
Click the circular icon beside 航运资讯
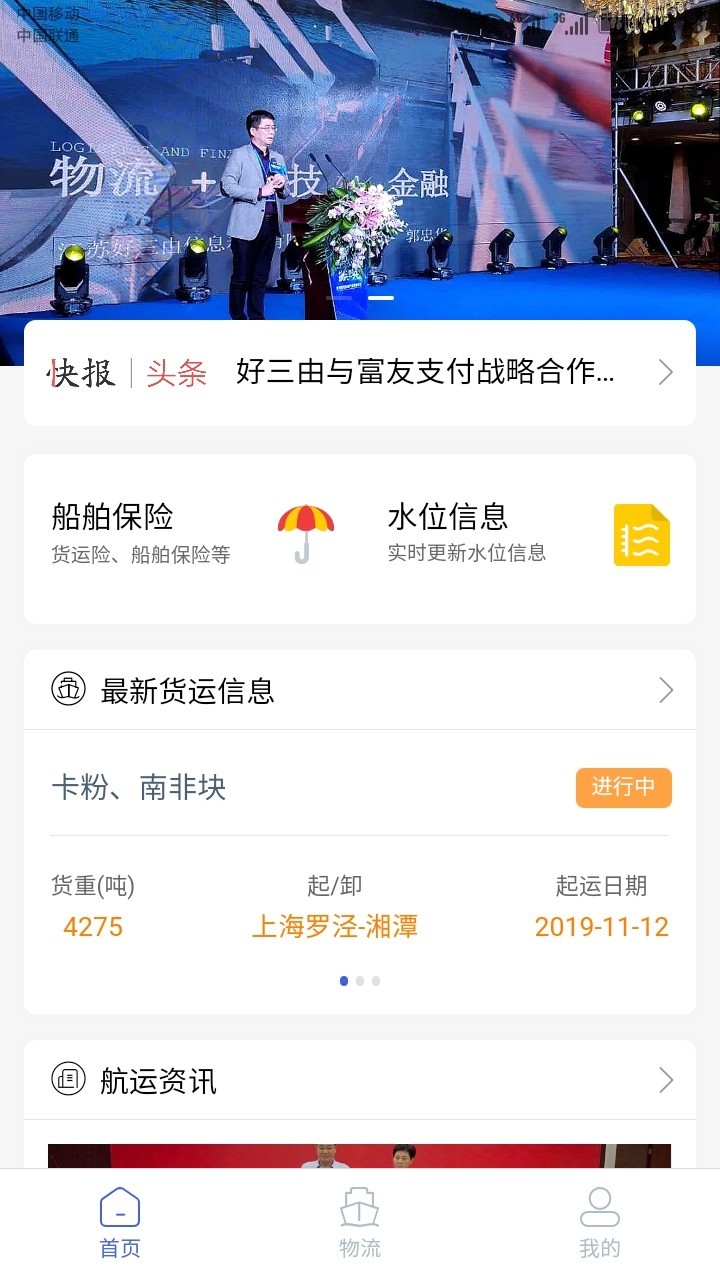pyautogui.click(x=66, y=1080)
